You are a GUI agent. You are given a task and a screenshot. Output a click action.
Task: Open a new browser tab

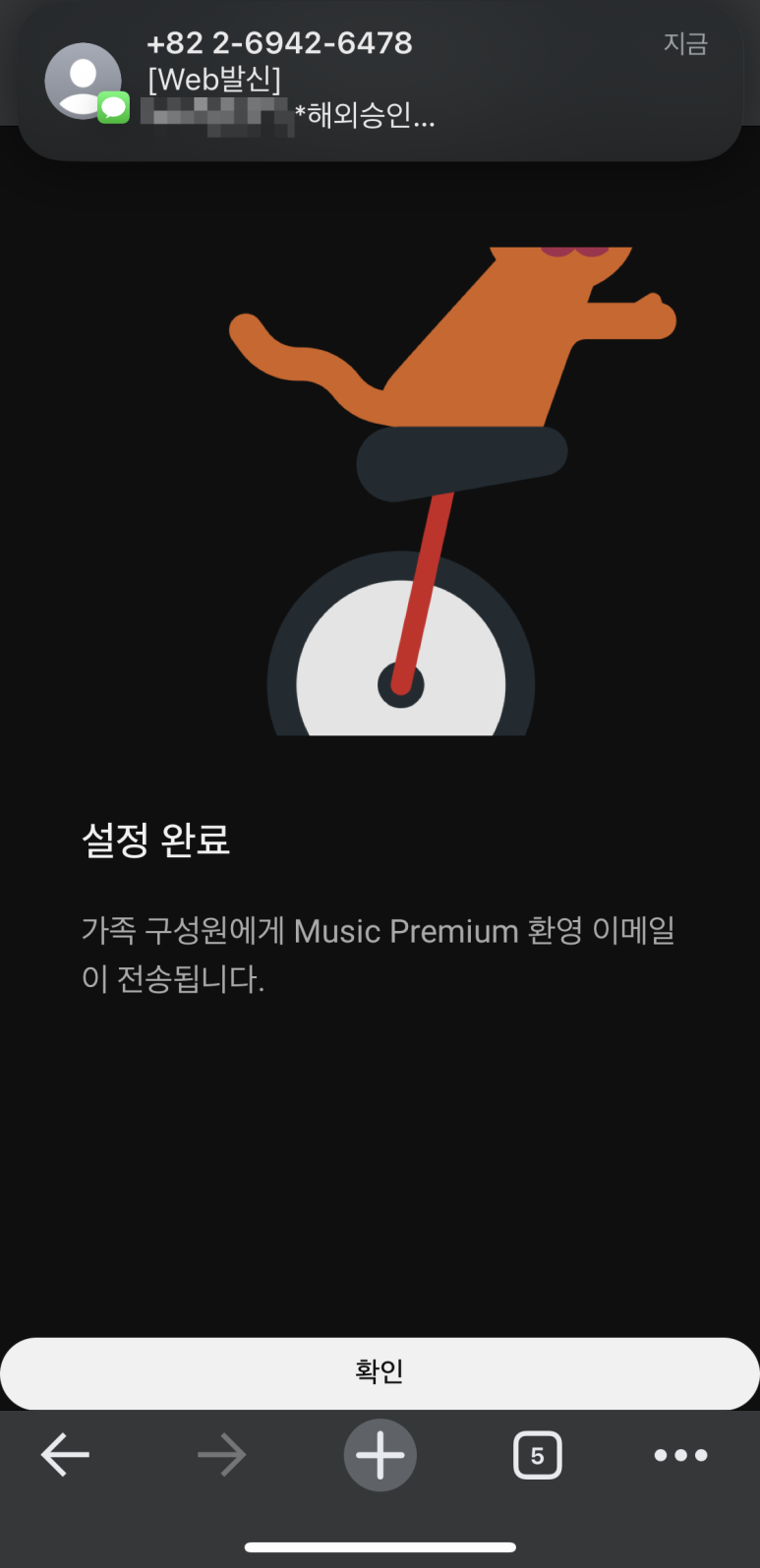tap(380, 1455)
